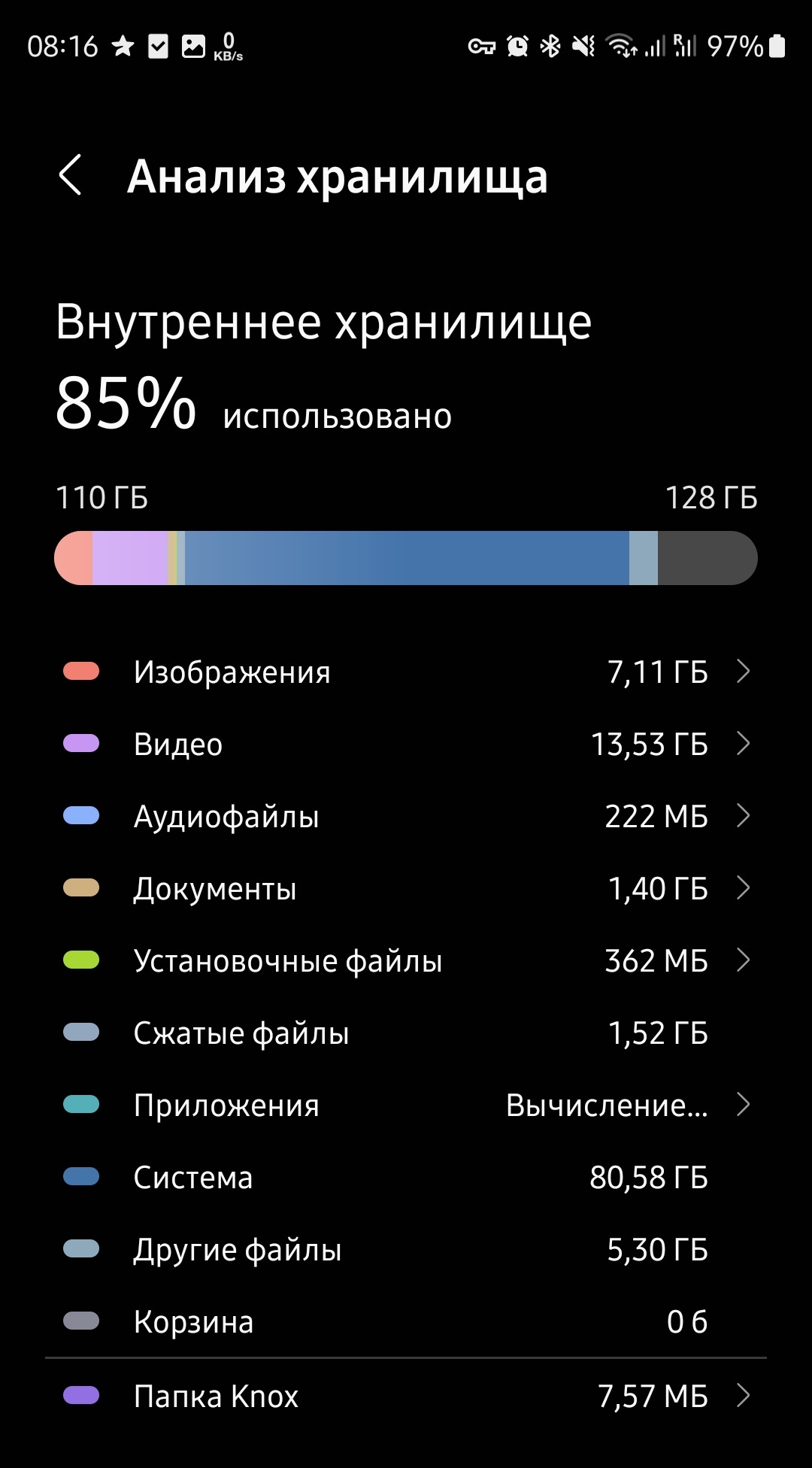Open the Установочные файлы category
Screen dimensions: 812x1468
tap(406, 960)
